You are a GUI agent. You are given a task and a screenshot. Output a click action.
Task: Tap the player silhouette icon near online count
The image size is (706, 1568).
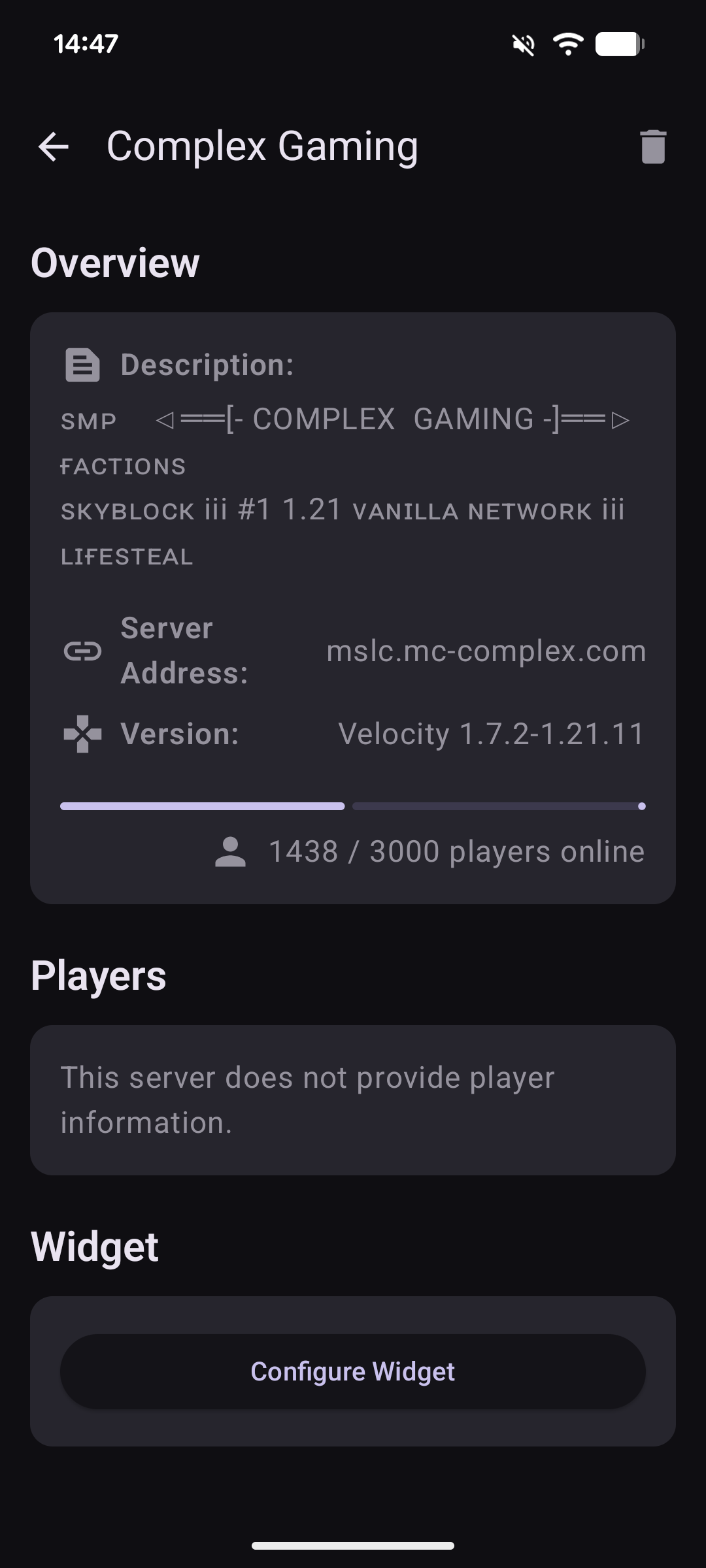(229, 850)
